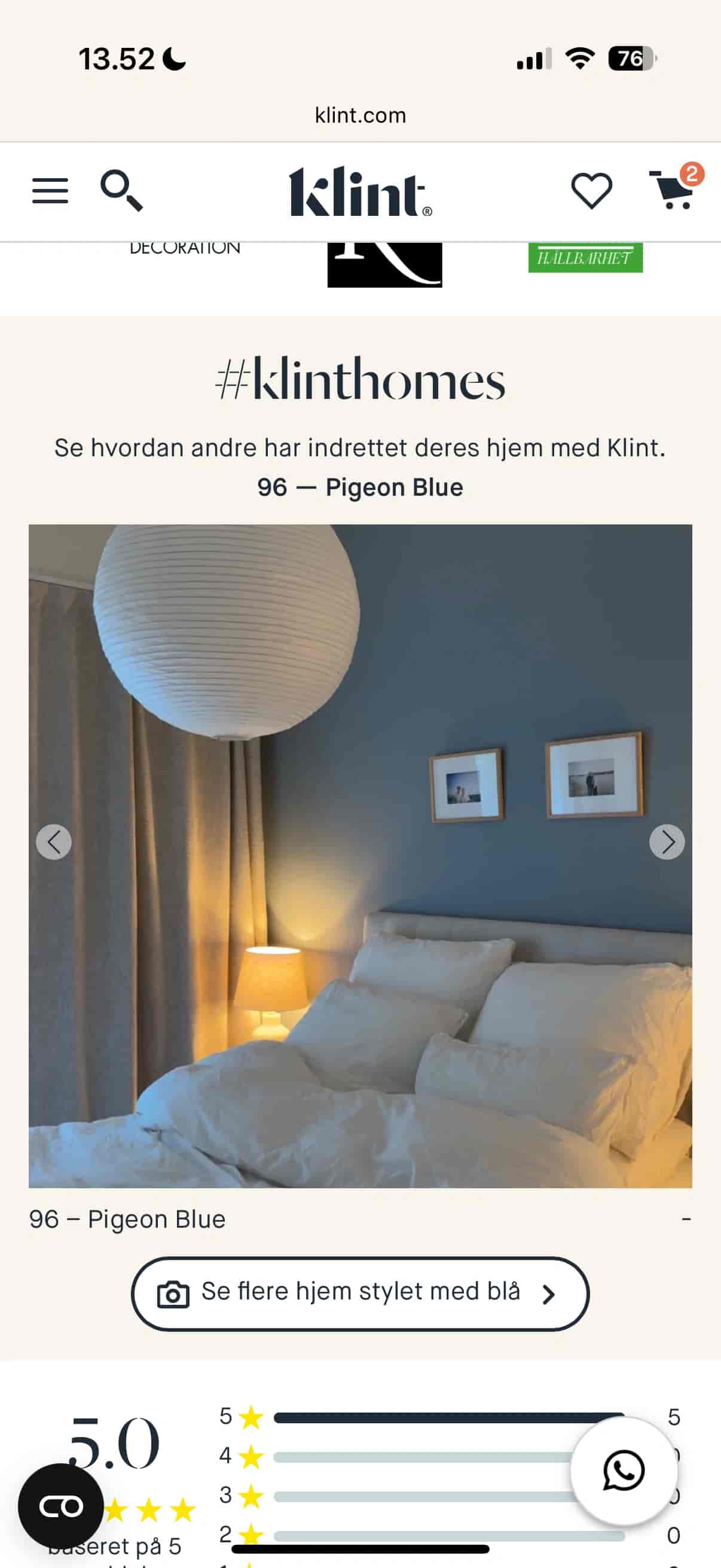Tap the klint.com address bar
Viewport: 721px width, 1568px height.
click(360, 114)
